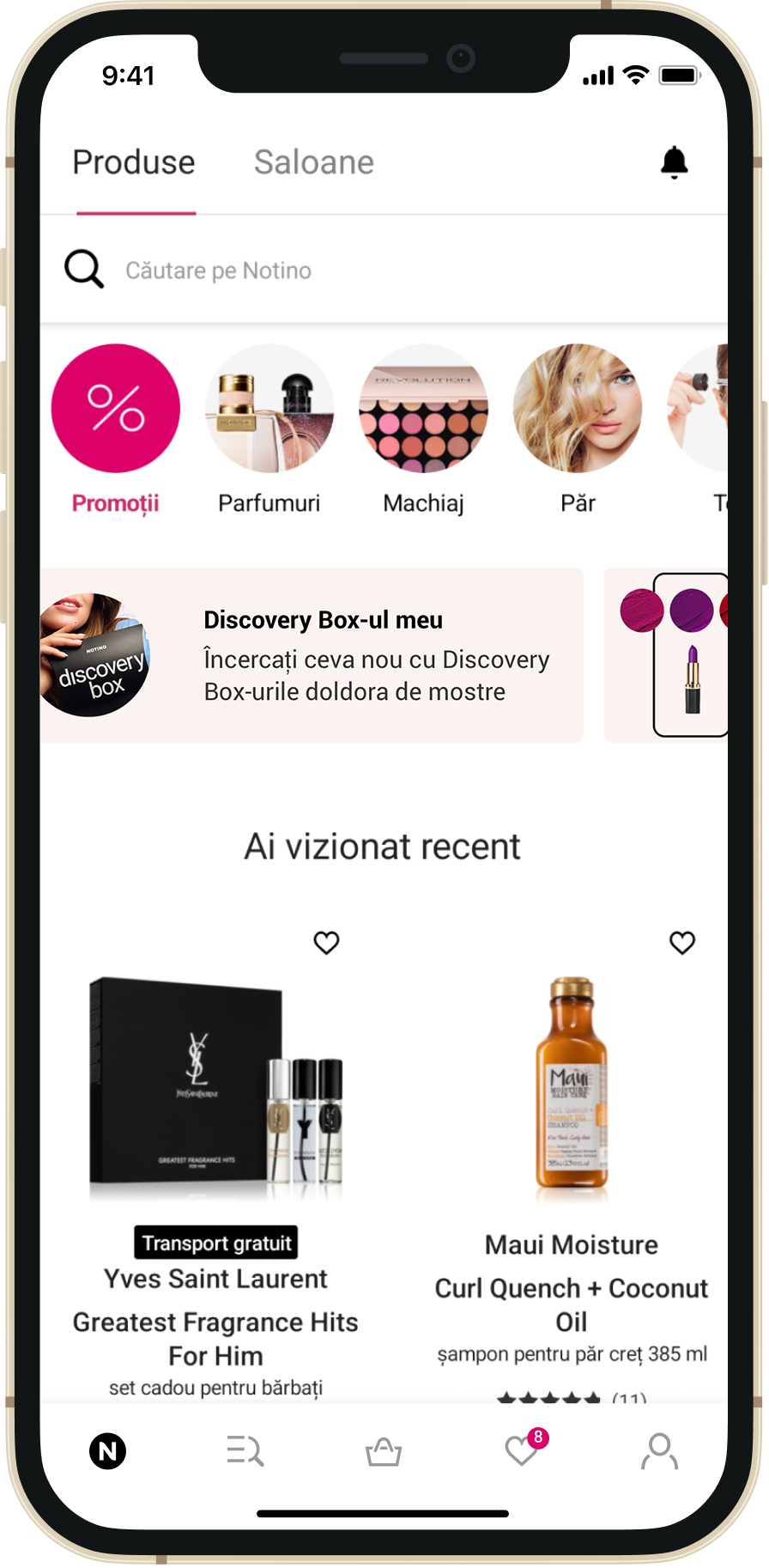Favorite the Maui Moisture shampoo
The height and width of the screenshot is (1568, 769).
tap(682, 943)
